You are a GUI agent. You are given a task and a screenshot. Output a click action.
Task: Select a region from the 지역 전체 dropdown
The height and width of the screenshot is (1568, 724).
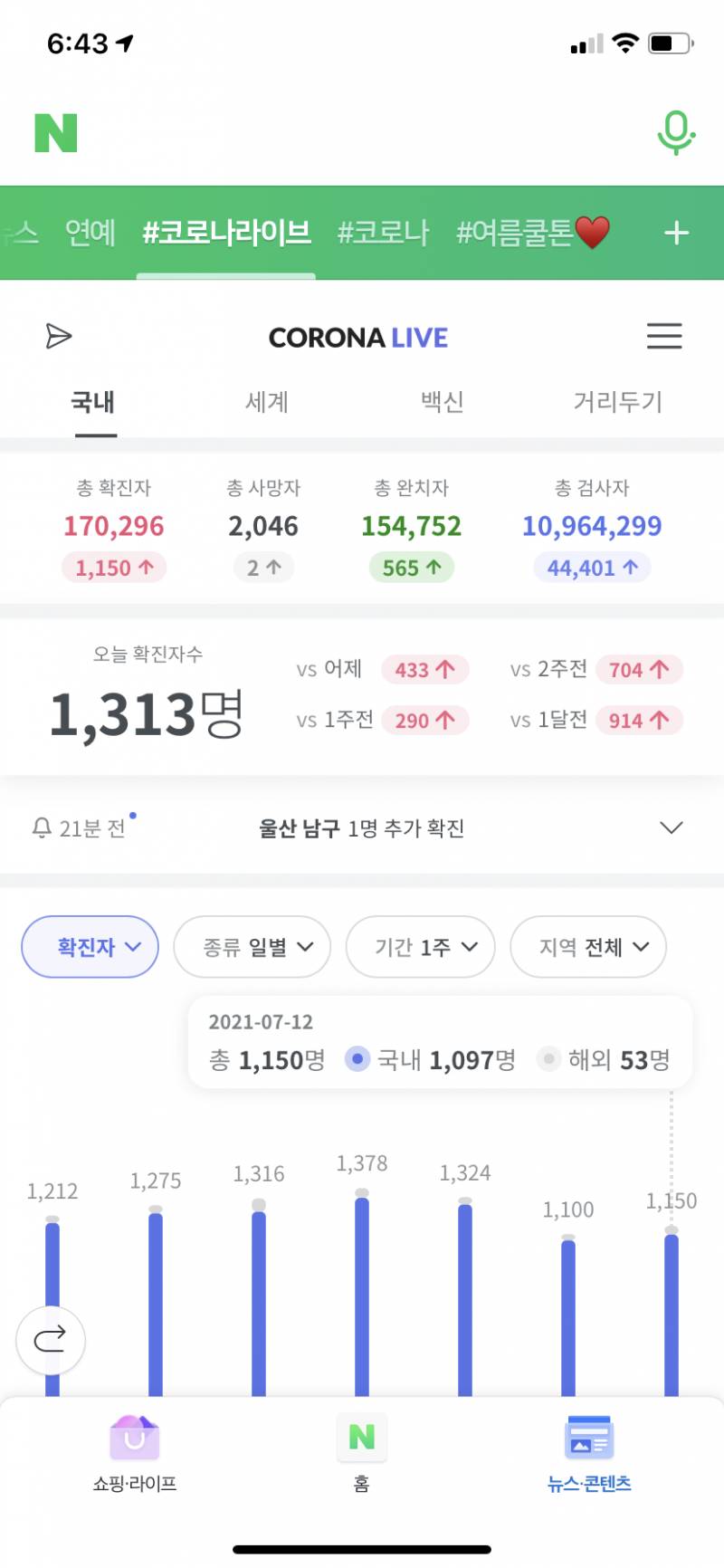coord(588,946)
